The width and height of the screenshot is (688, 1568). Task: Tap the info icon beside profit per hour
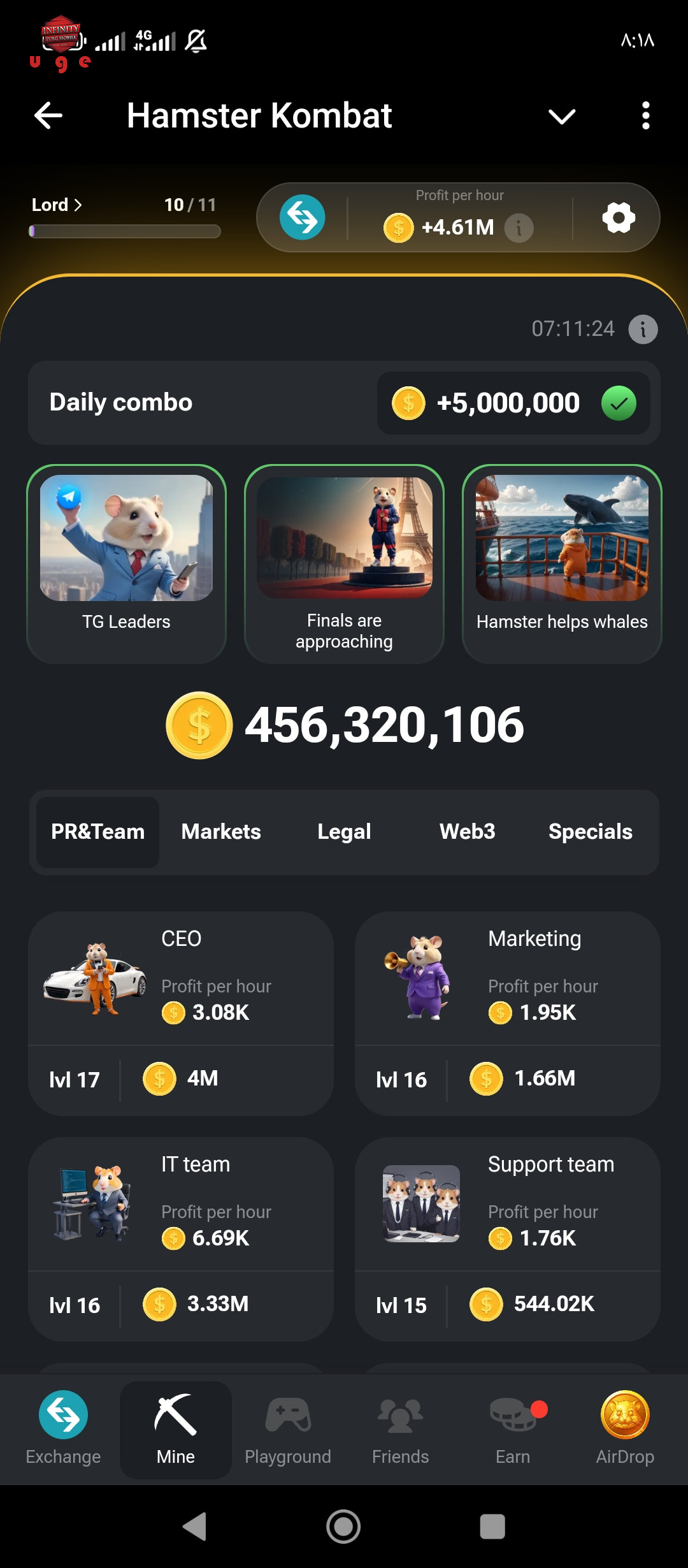coord(519,228)
